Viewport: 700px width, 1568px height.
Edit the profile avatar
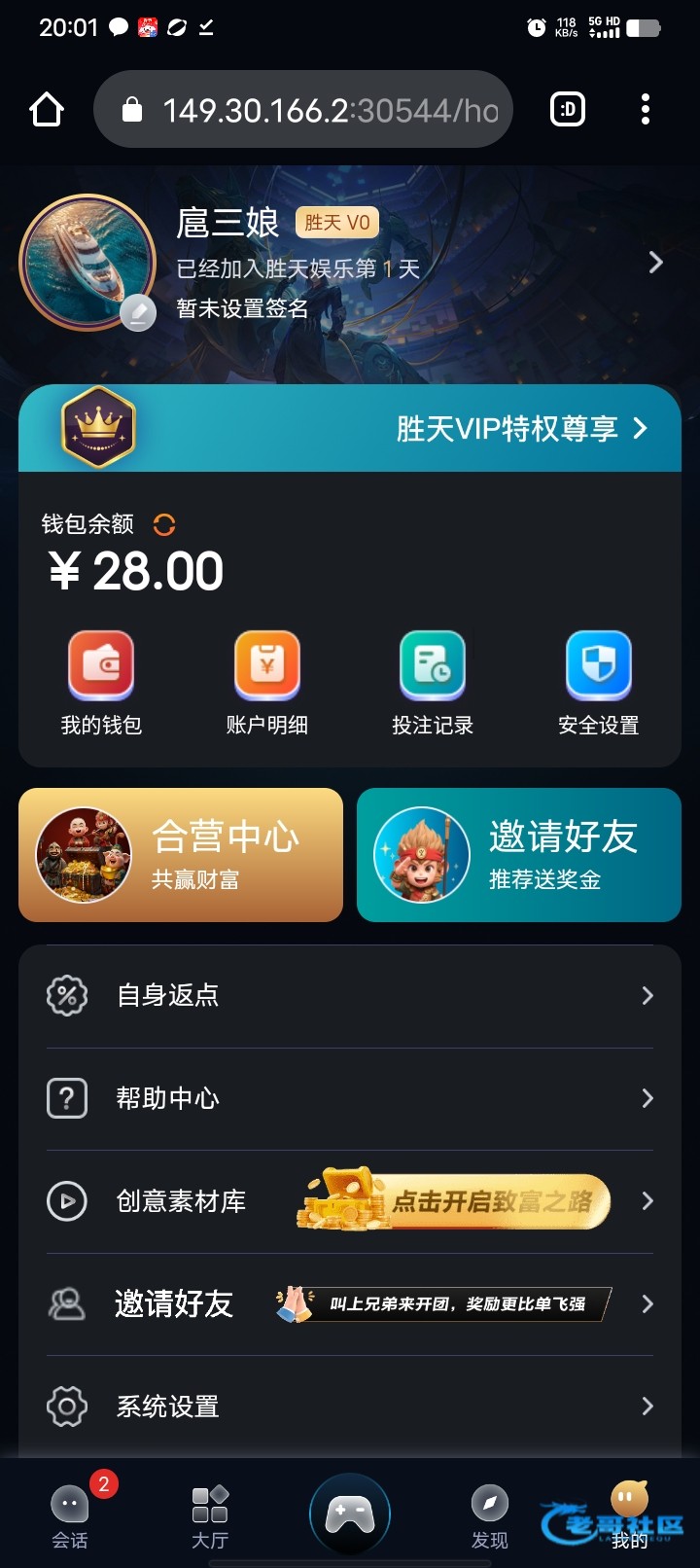pyautogui.click(x=138, y=312)
